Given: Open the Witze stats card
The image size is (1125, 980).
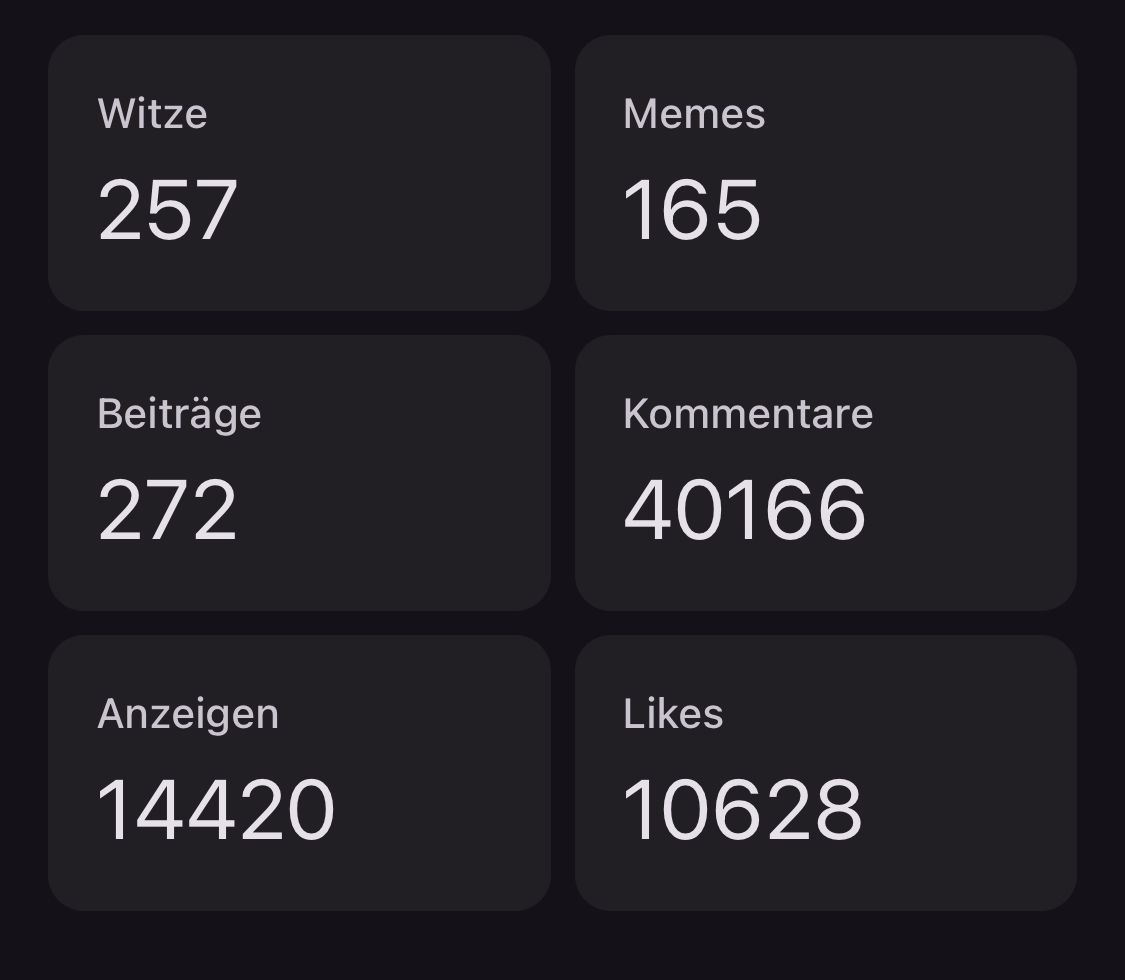Looking at the screenshot, I should point(299,173).
